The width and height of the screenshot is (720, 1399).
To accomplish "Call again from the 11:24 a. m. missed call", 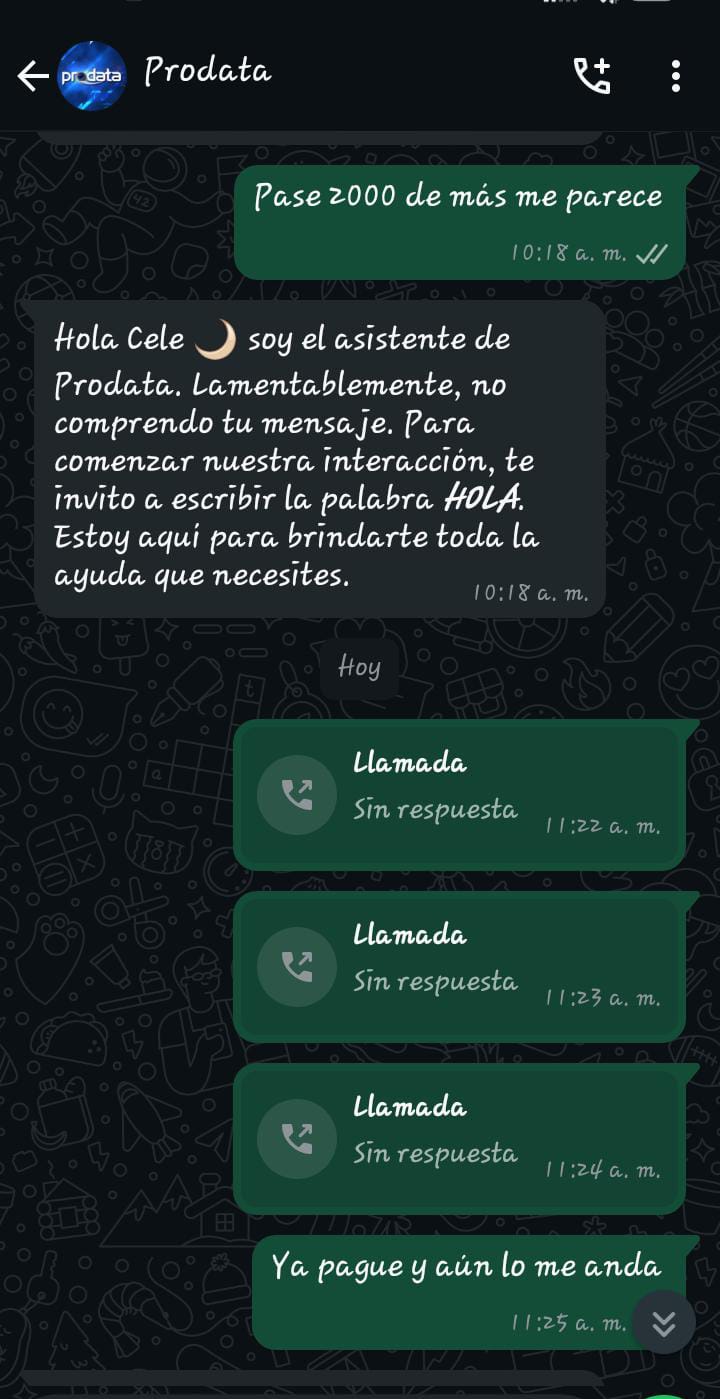I will (296, 1139).
